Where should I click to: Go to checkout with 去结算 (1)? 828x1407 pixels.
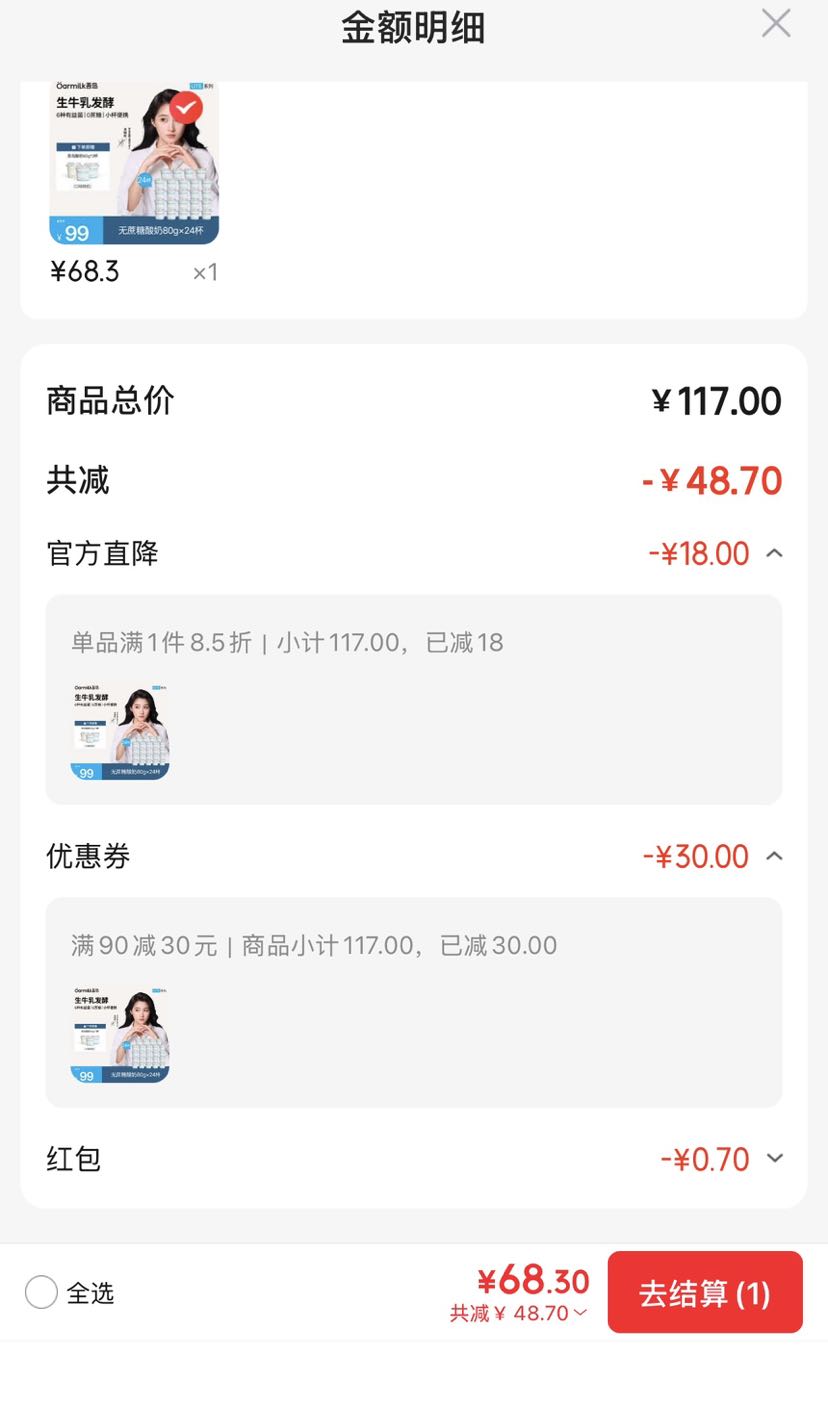[705, 1292]
